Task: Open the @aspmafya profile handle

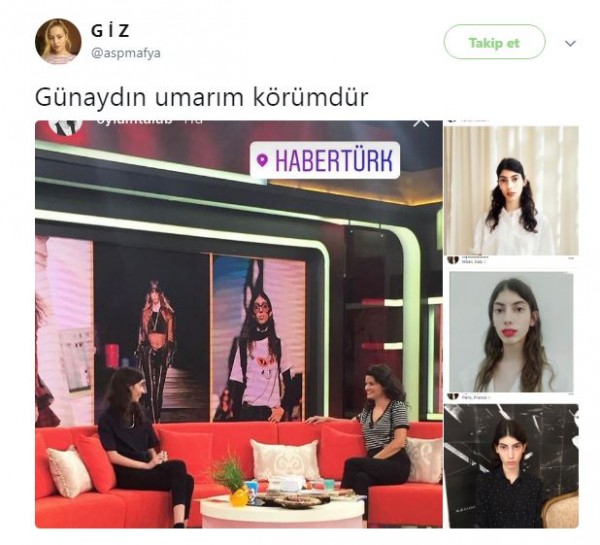Action: click(126, 53)
